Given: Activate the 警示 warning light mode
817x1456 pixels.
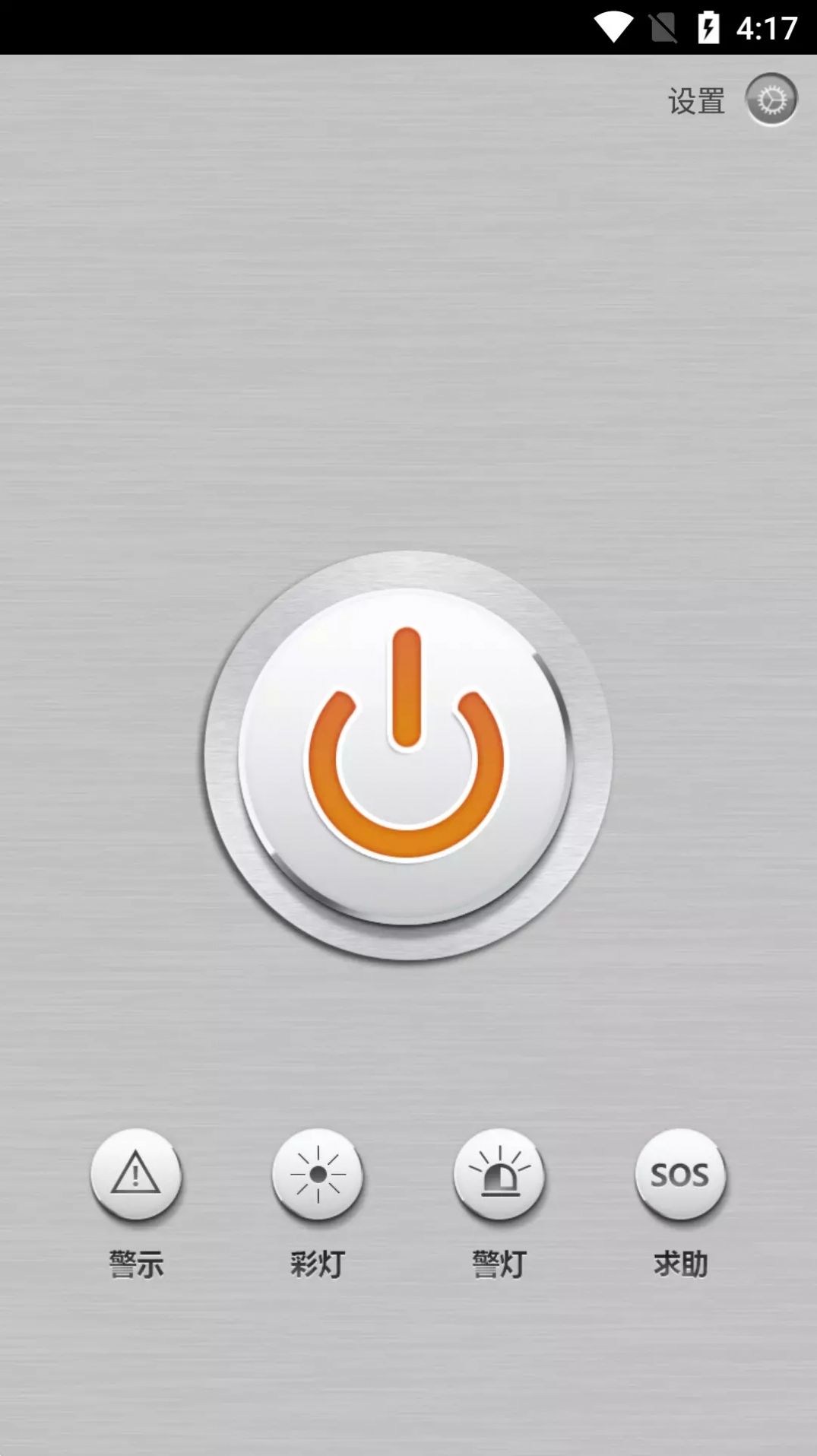Looking at the screenshot, I should coord(136,1174).
